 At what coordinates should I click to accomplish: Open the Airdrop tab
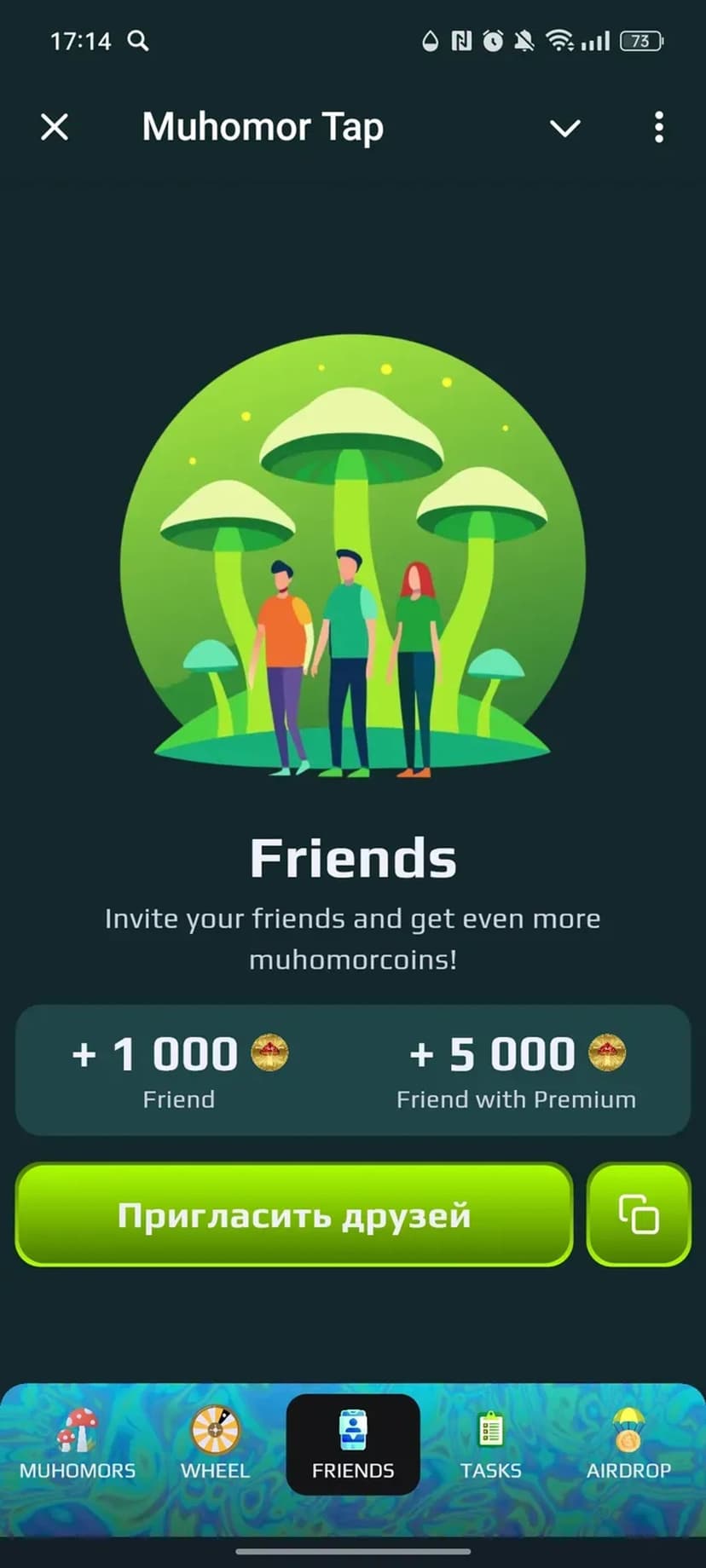[x=628, y=1444]
